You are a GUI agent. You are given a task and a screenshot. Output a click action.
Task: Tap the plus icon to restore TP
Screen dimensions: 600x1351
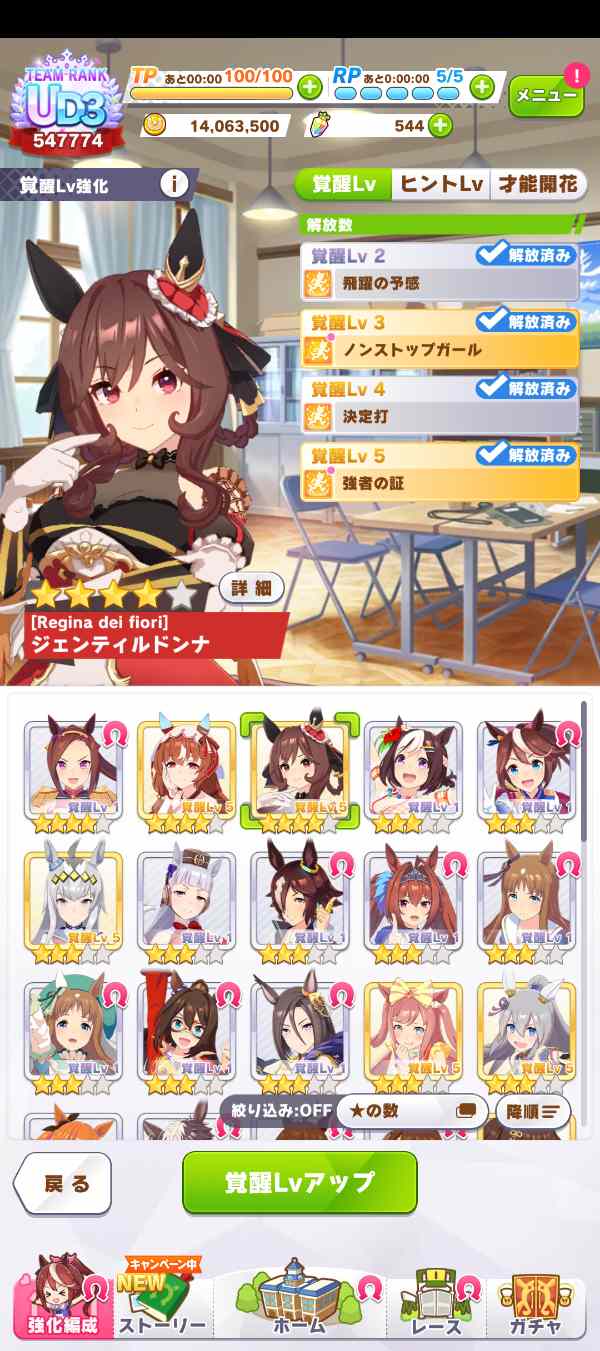pyautogui.click(x=309, y=87)
